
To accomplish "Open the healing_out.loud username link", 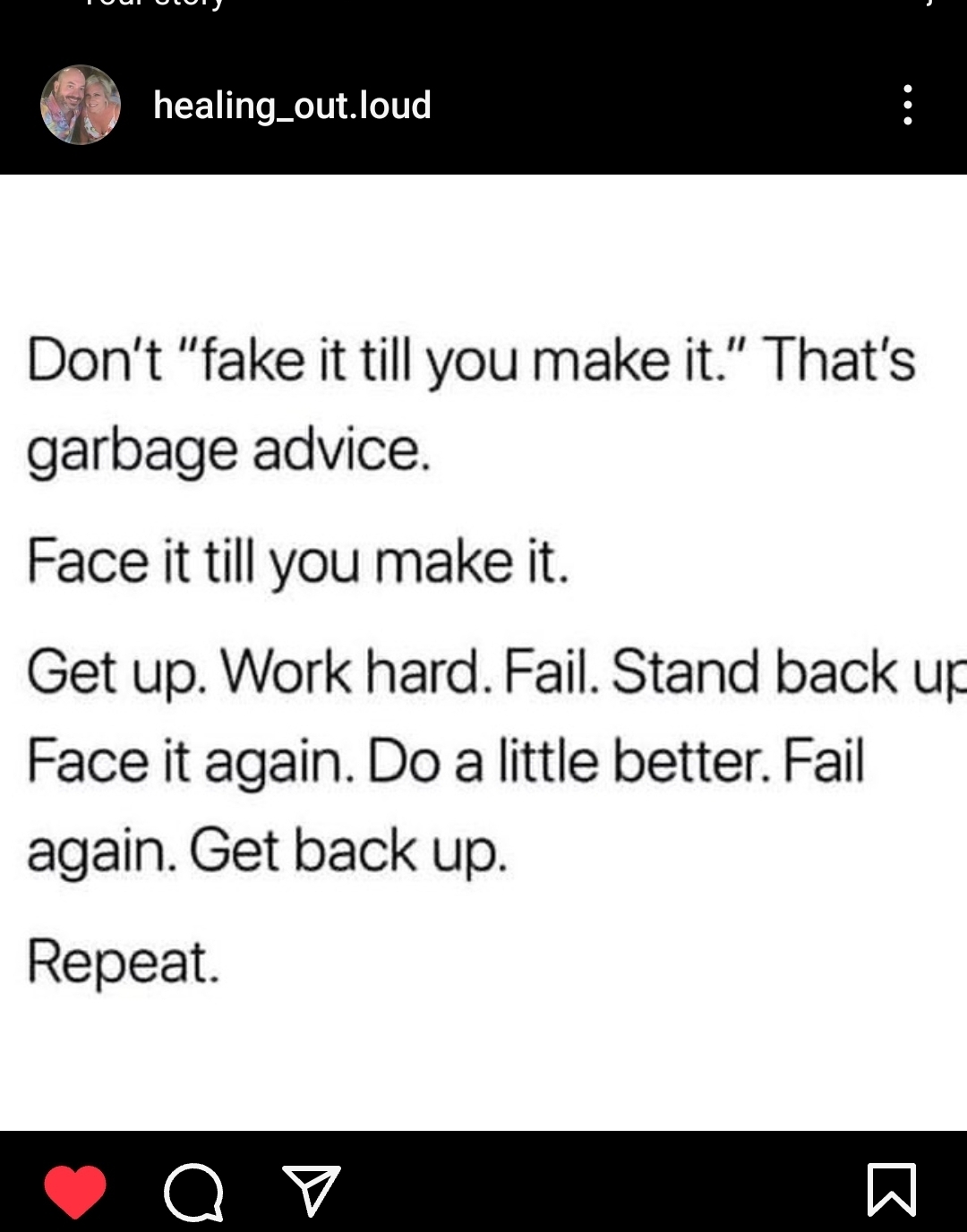I will pyautogui.click(x=292, y=106).
